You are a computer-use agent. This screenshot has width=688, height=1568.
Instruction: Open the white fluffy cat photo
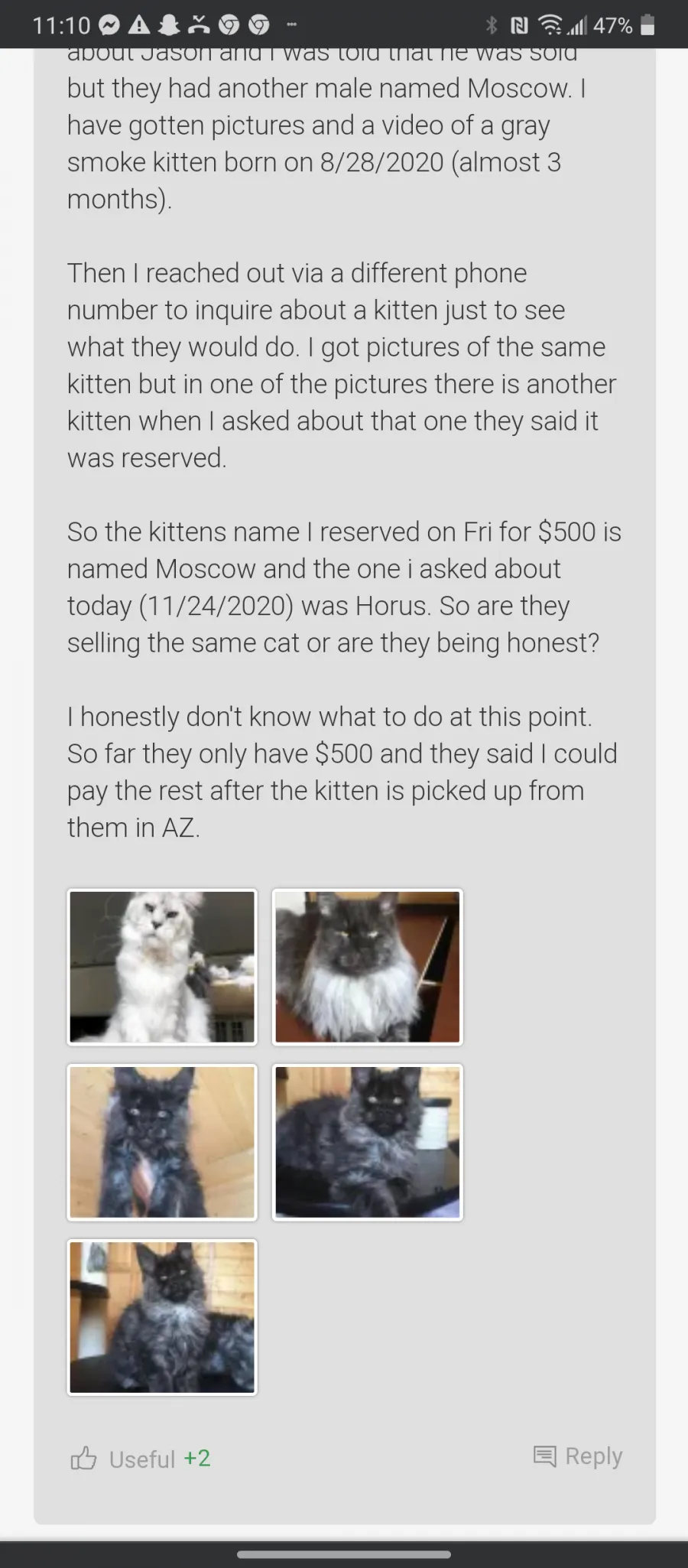[162, 967]
